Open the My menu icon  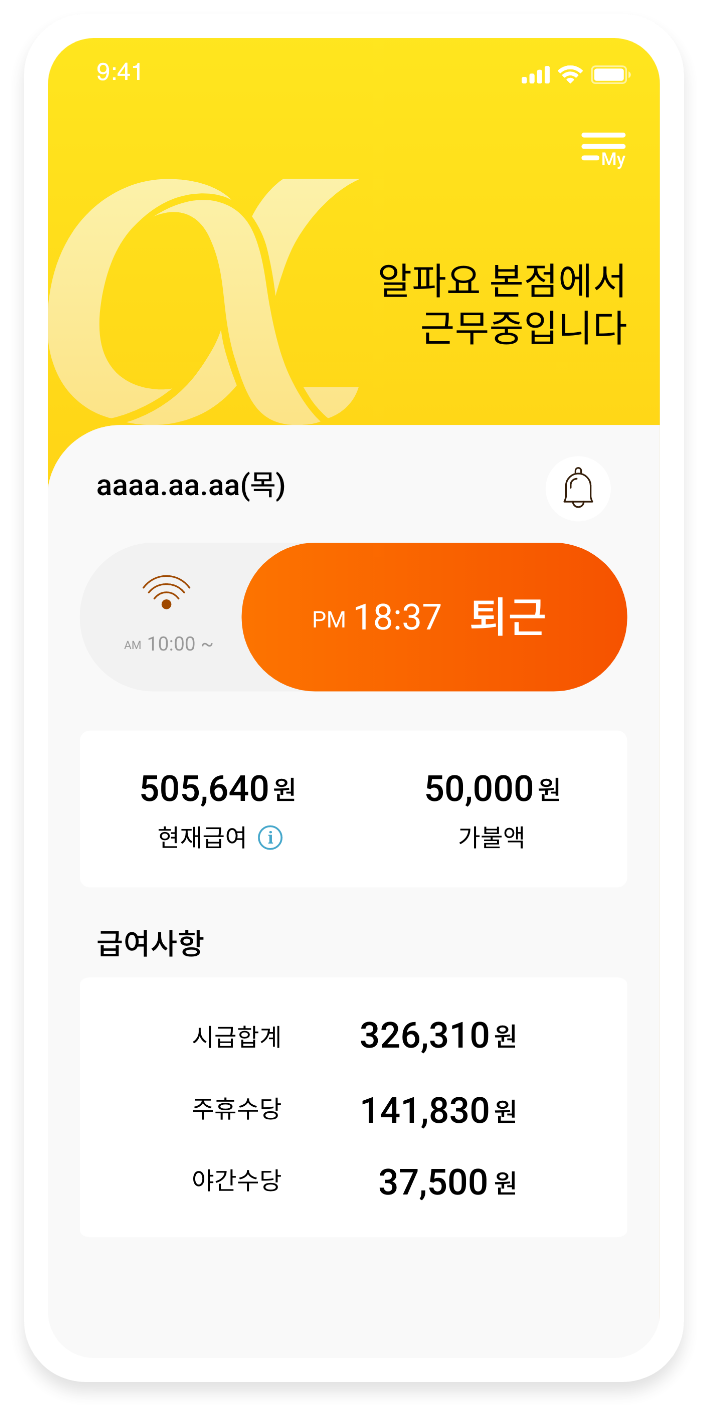tap(603, 149)
